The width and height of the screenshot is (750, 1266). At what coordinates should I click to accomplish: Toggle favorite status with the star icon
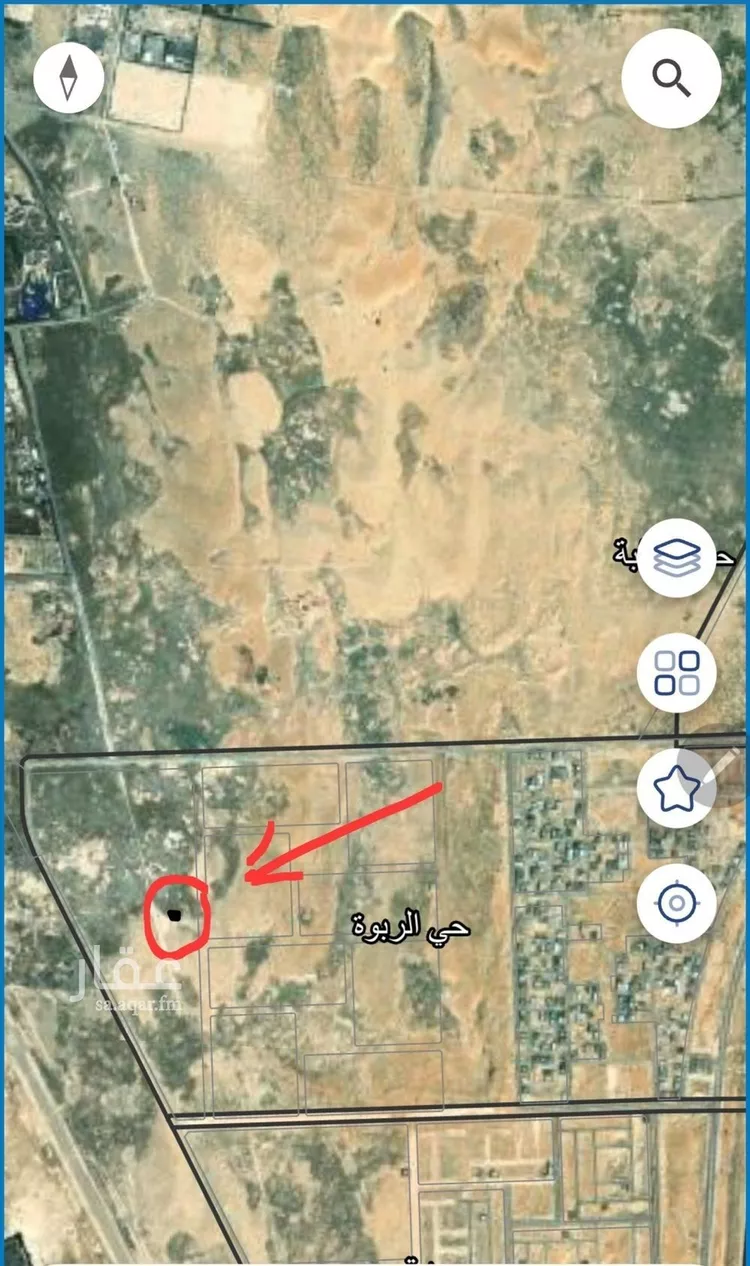click(x=676, y=789)
